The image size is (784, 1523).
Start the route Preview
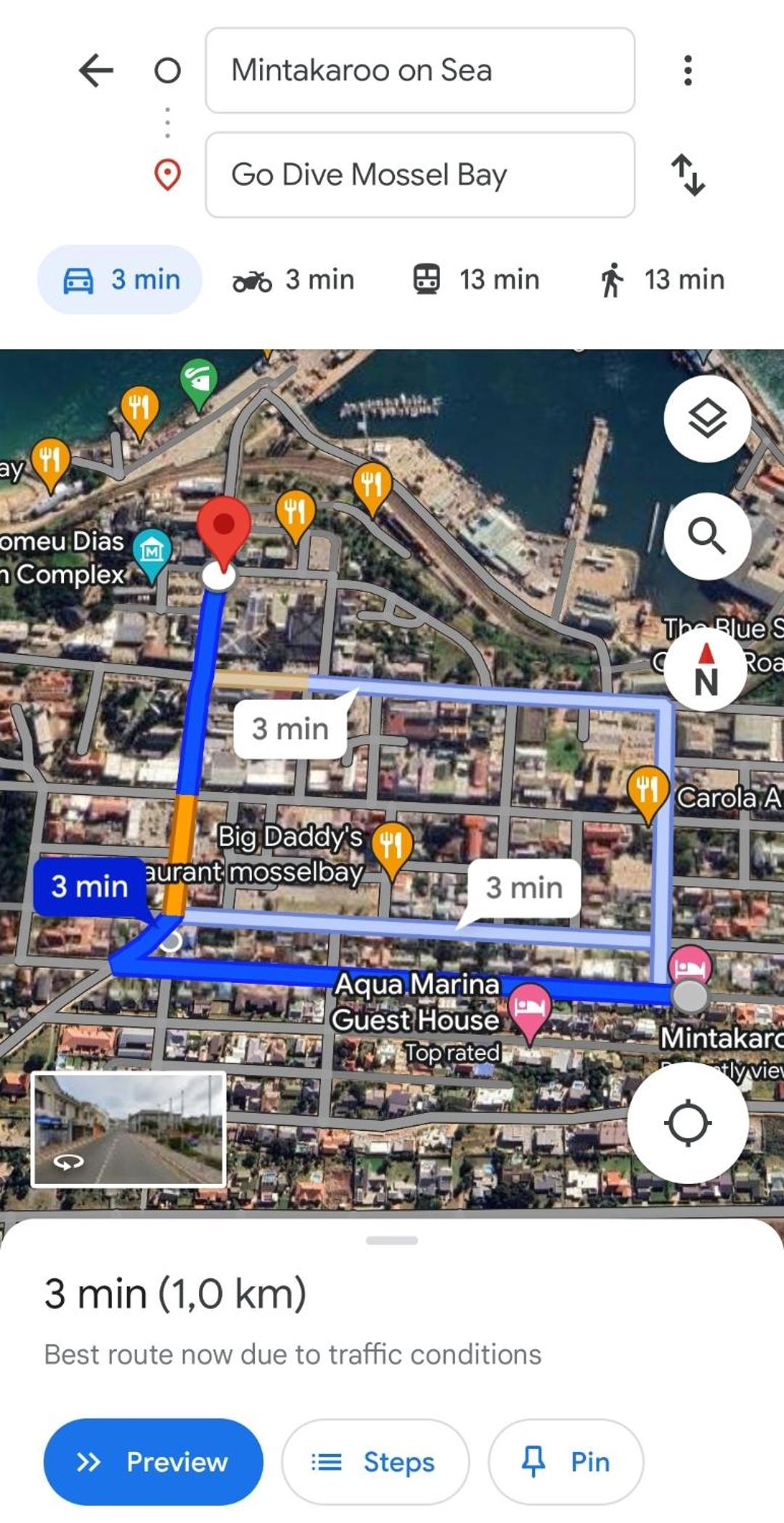click(x=153, y=1462)
